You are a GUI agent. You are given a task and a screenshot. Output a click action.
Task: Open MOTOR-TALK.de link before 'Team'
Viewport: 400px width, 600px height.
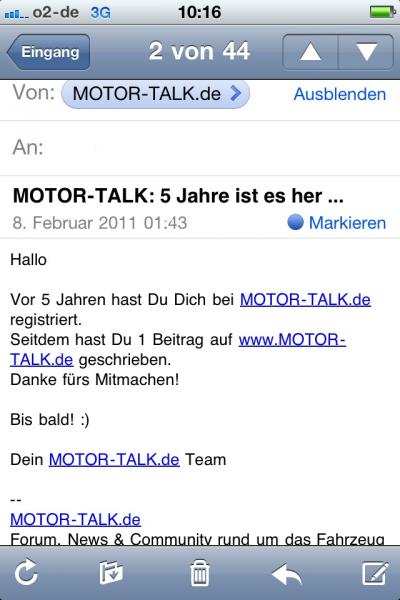click(114, 460)
